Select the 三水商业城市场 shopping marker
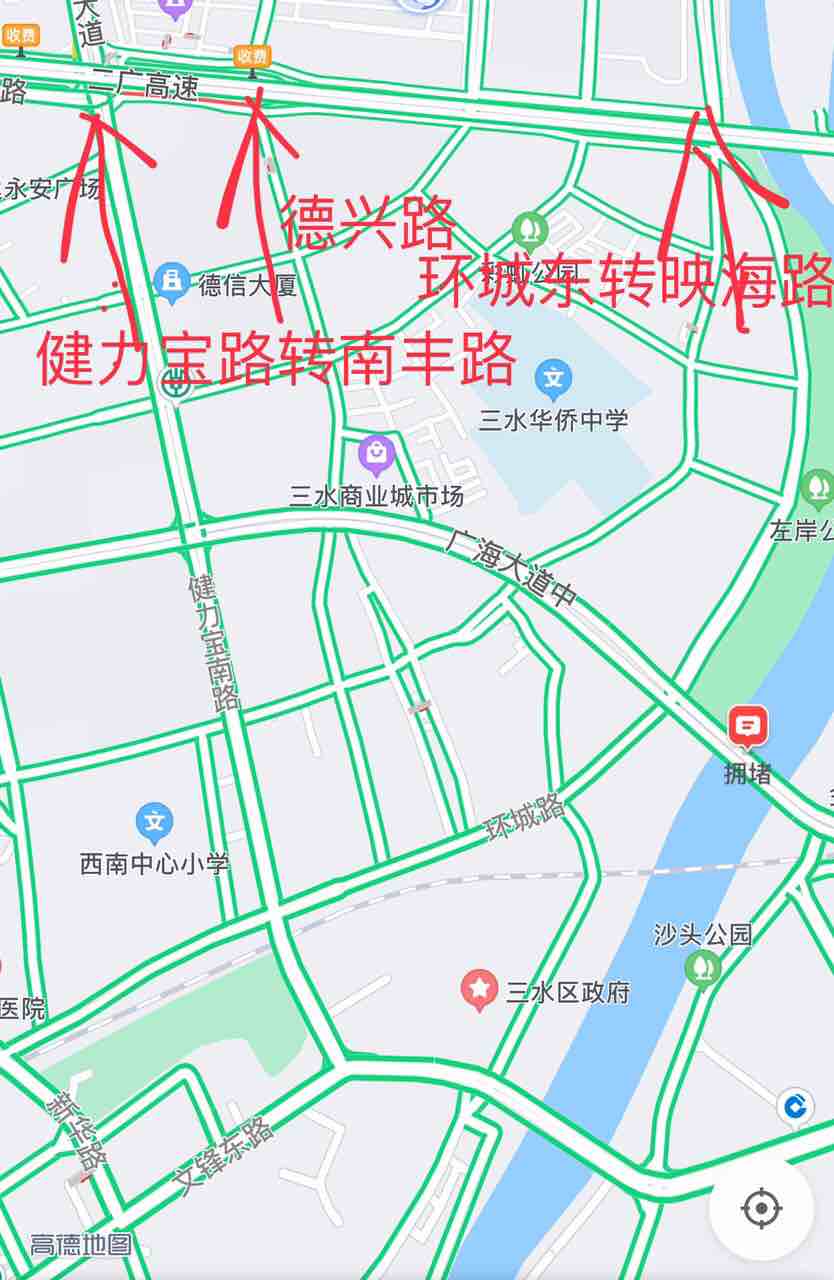Viewport: 834px width, 1280px height. (x=376, y=458)
